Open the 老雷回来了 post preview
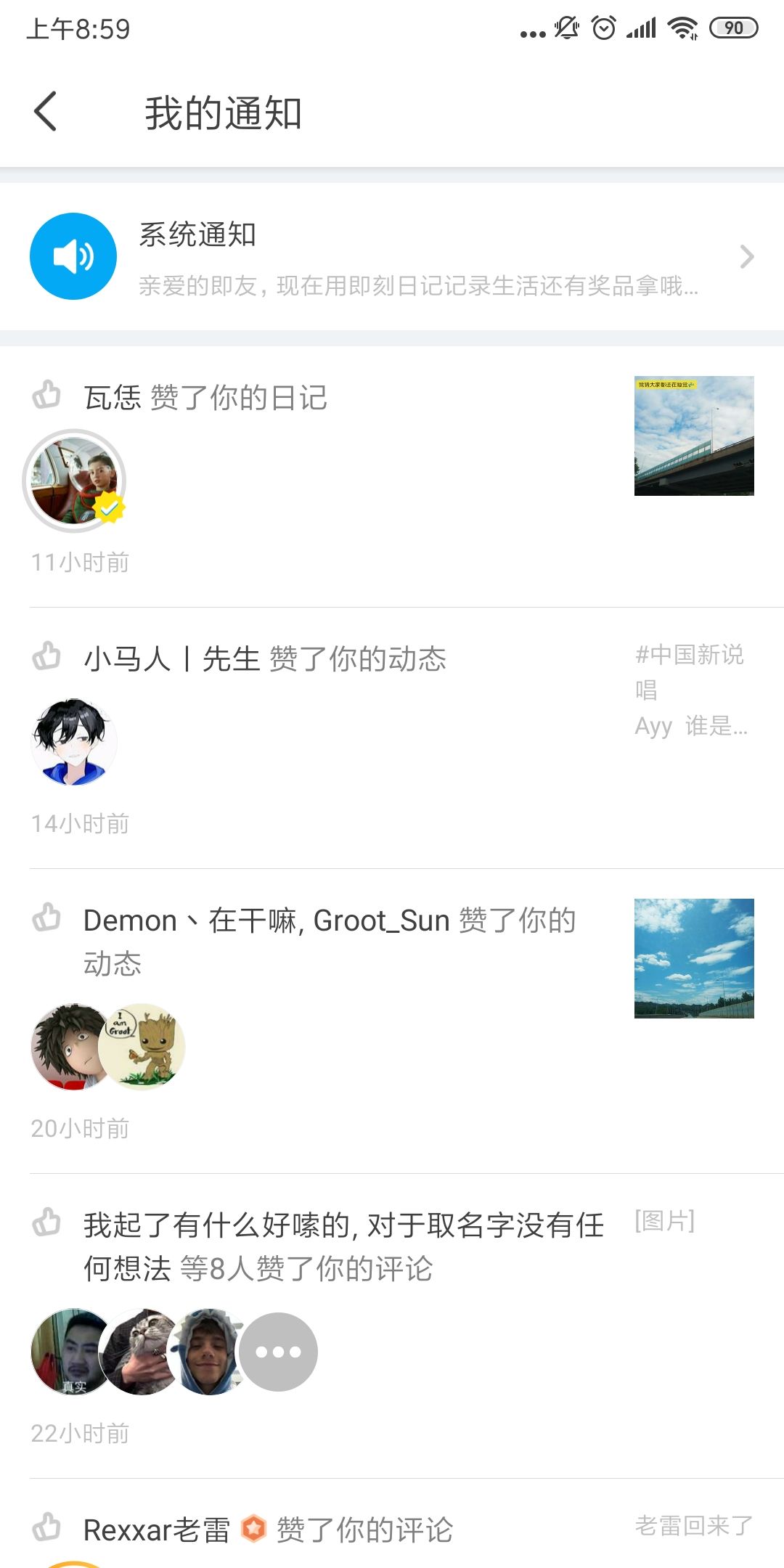 pyautogui.click(x=694, y=1526)
